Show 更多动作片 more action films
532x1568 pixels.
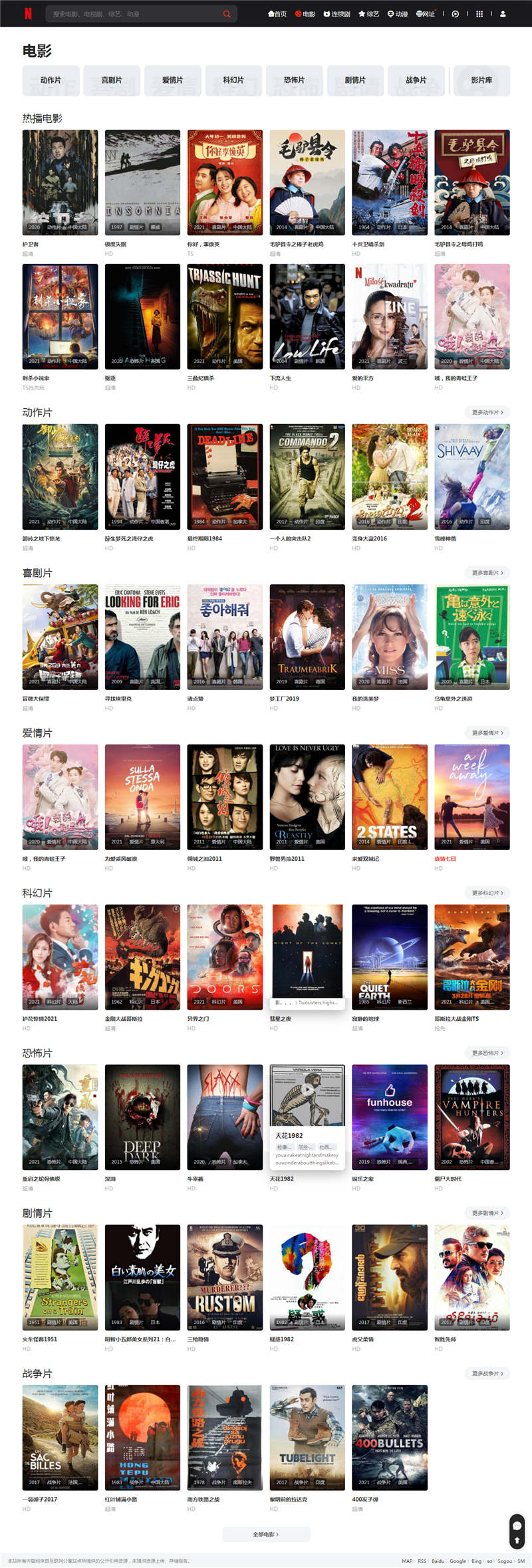[487, 413]
